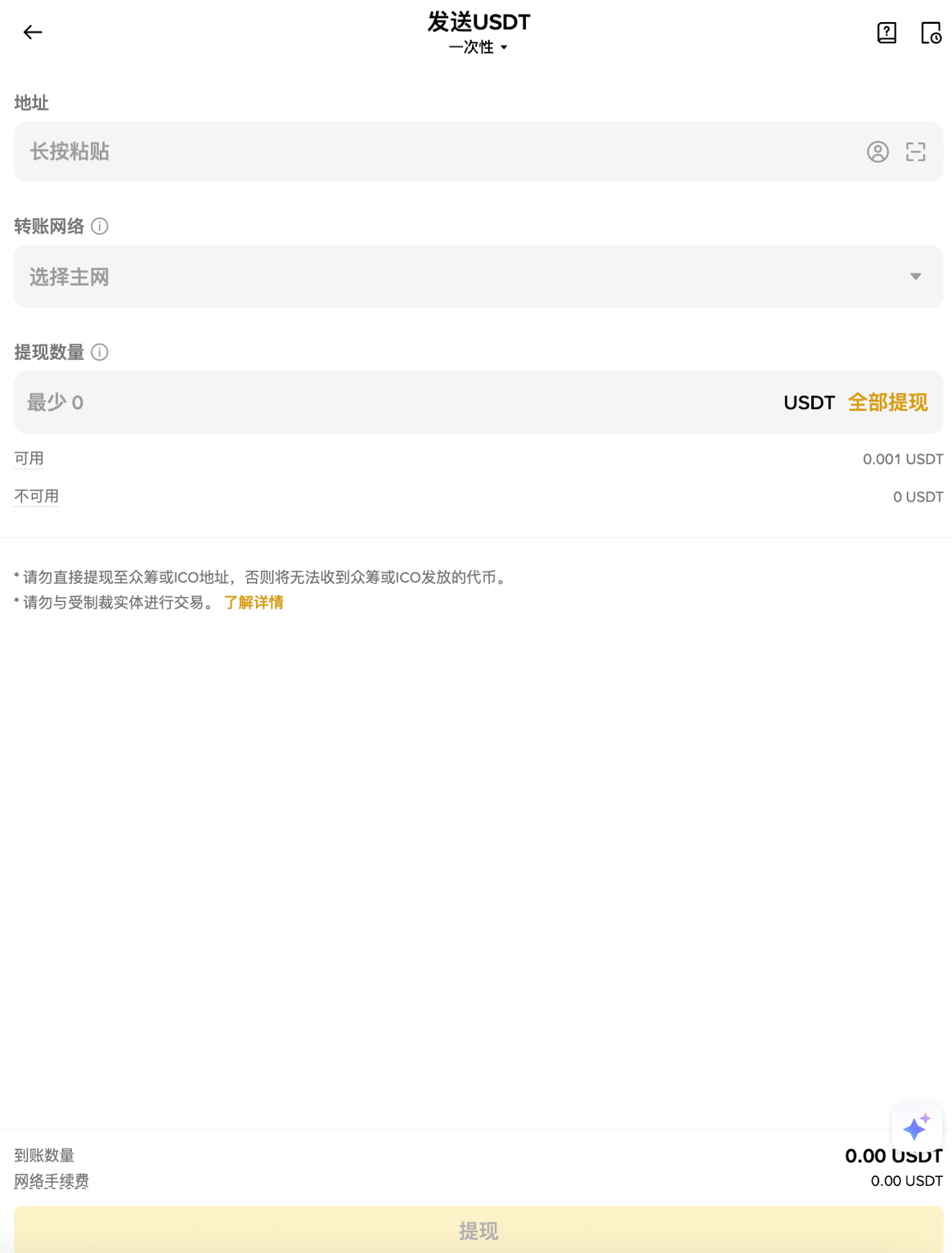Open address book contact icon in address field
952x1253 pixels.
point(878,152)
